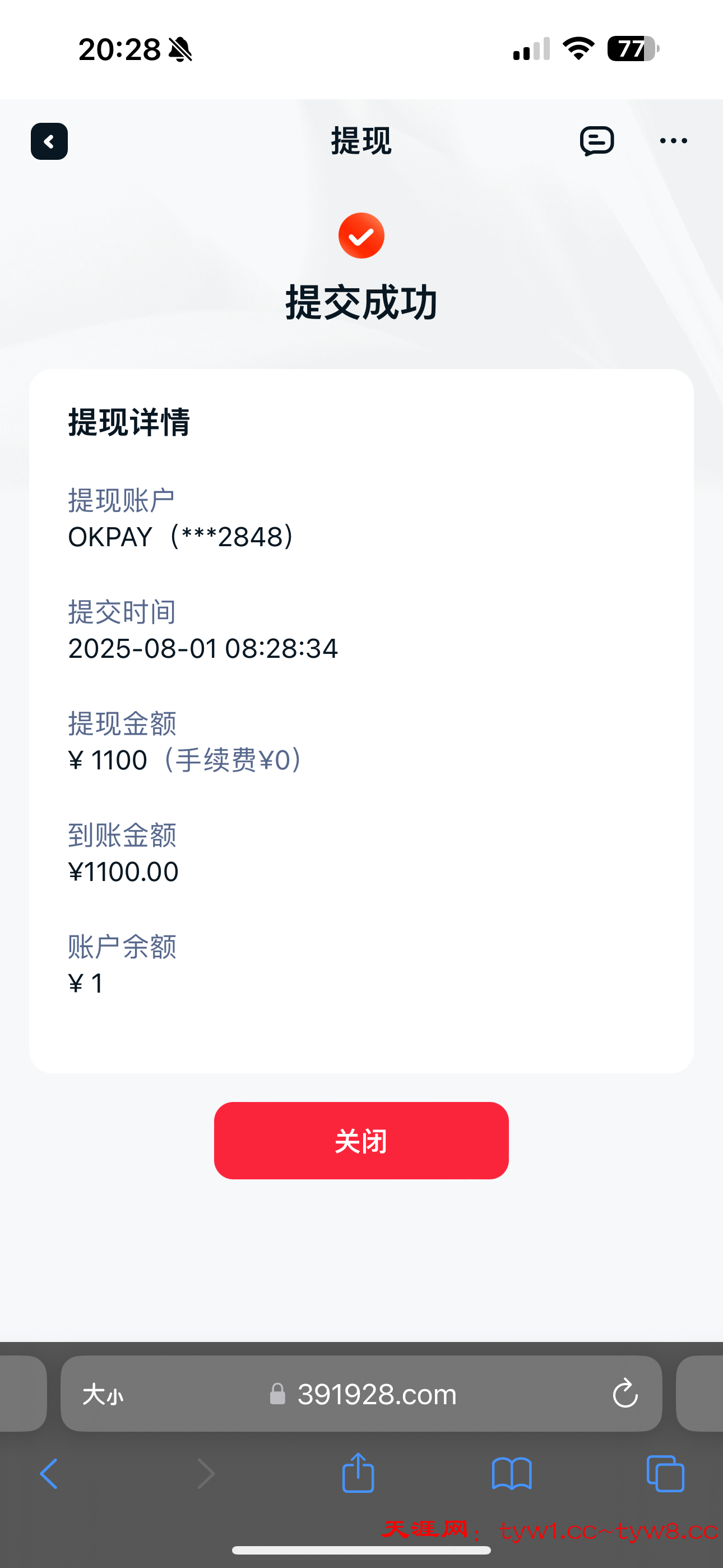
Task: Share this page from Safari toolbar
Action: (x=358, y=1473)
